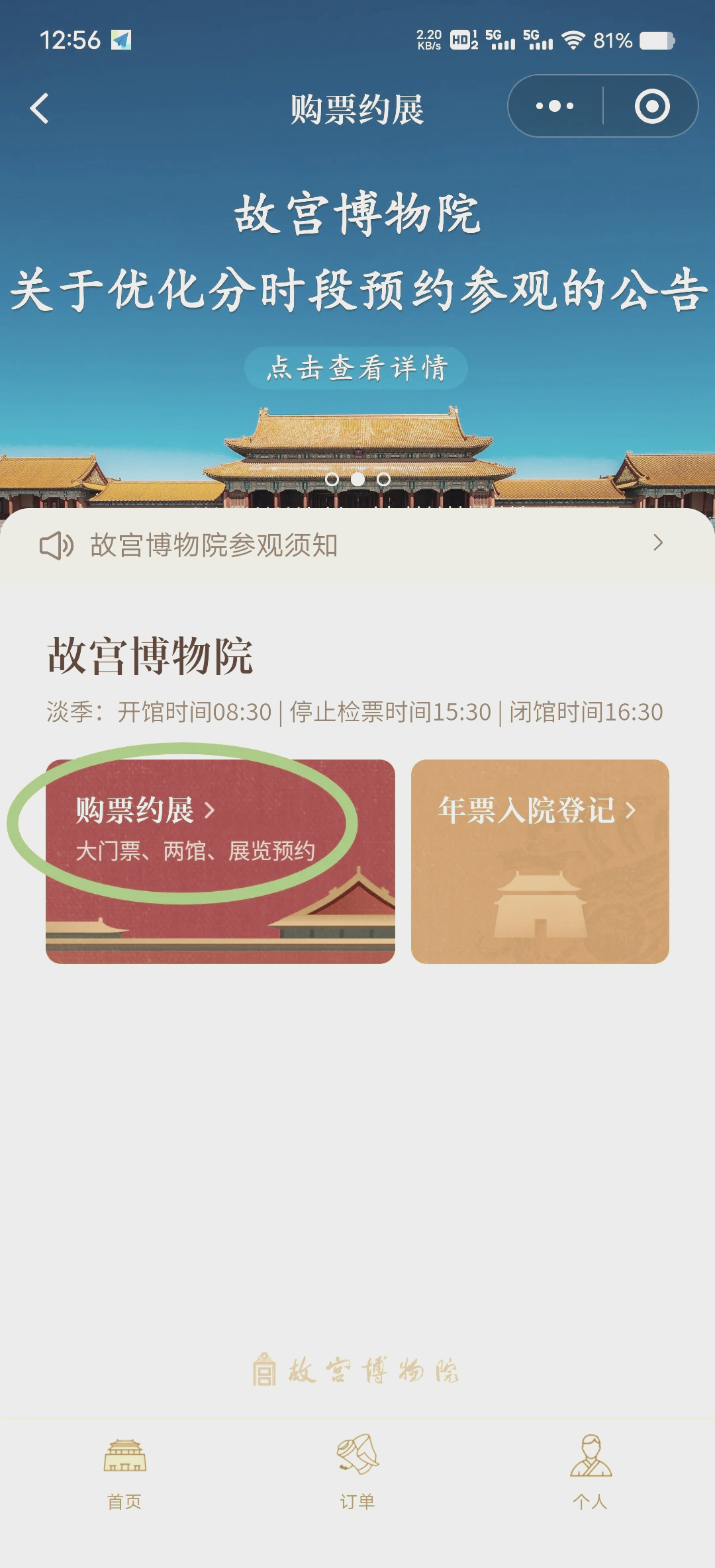Go back using the top-left arrow
The image size is (715, 1568).
pos(40,109)
